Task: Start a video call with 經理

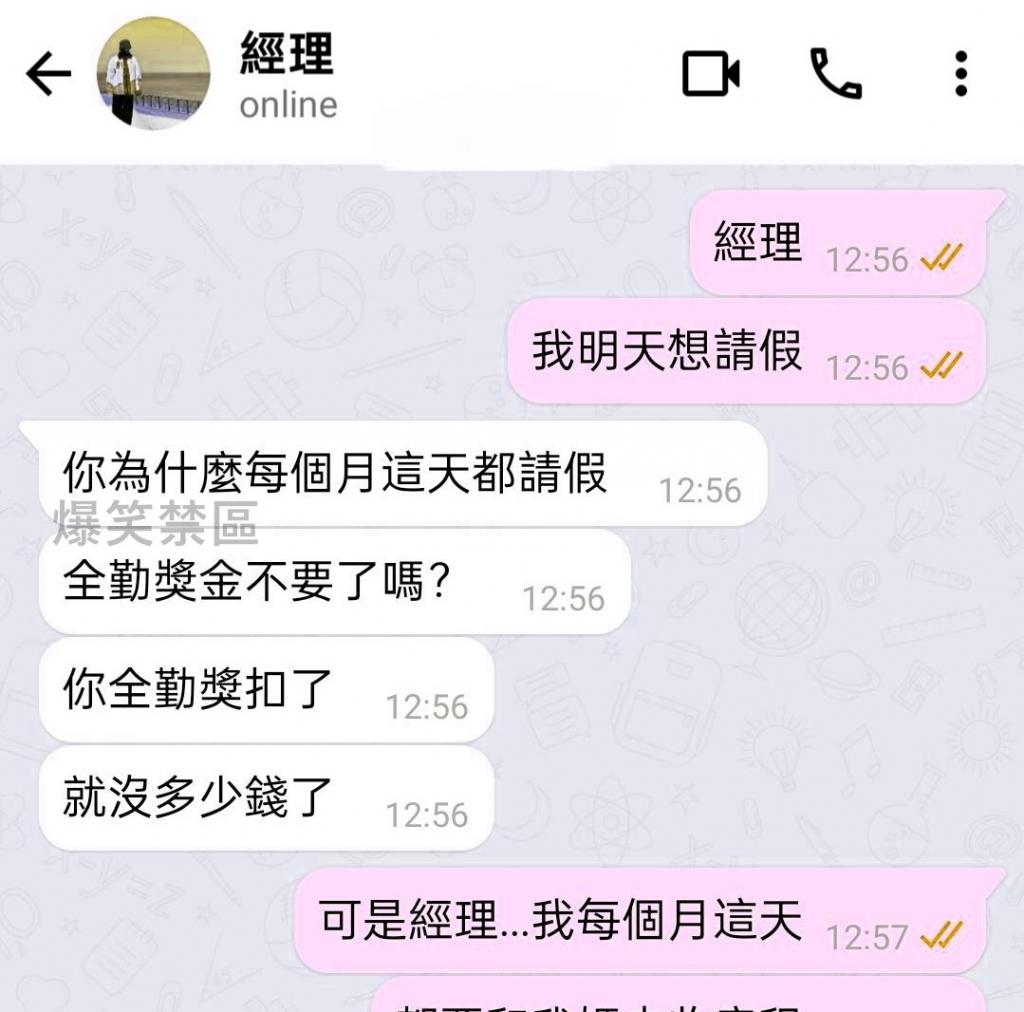Action: (711, 74)
